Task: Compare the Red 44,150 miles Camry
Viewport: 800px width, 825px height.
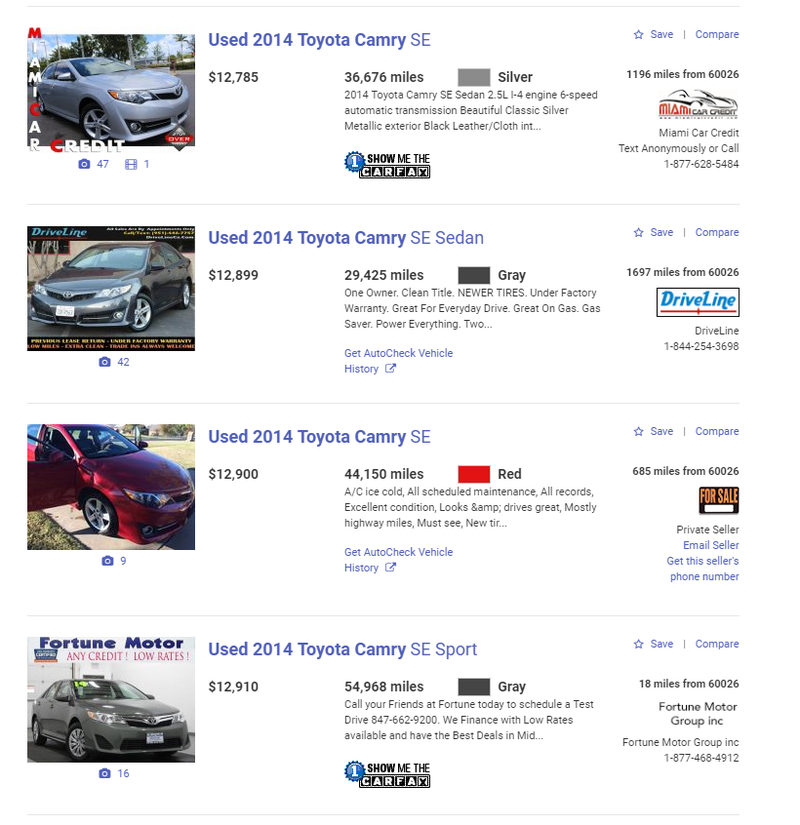Action: pos(716,431)
